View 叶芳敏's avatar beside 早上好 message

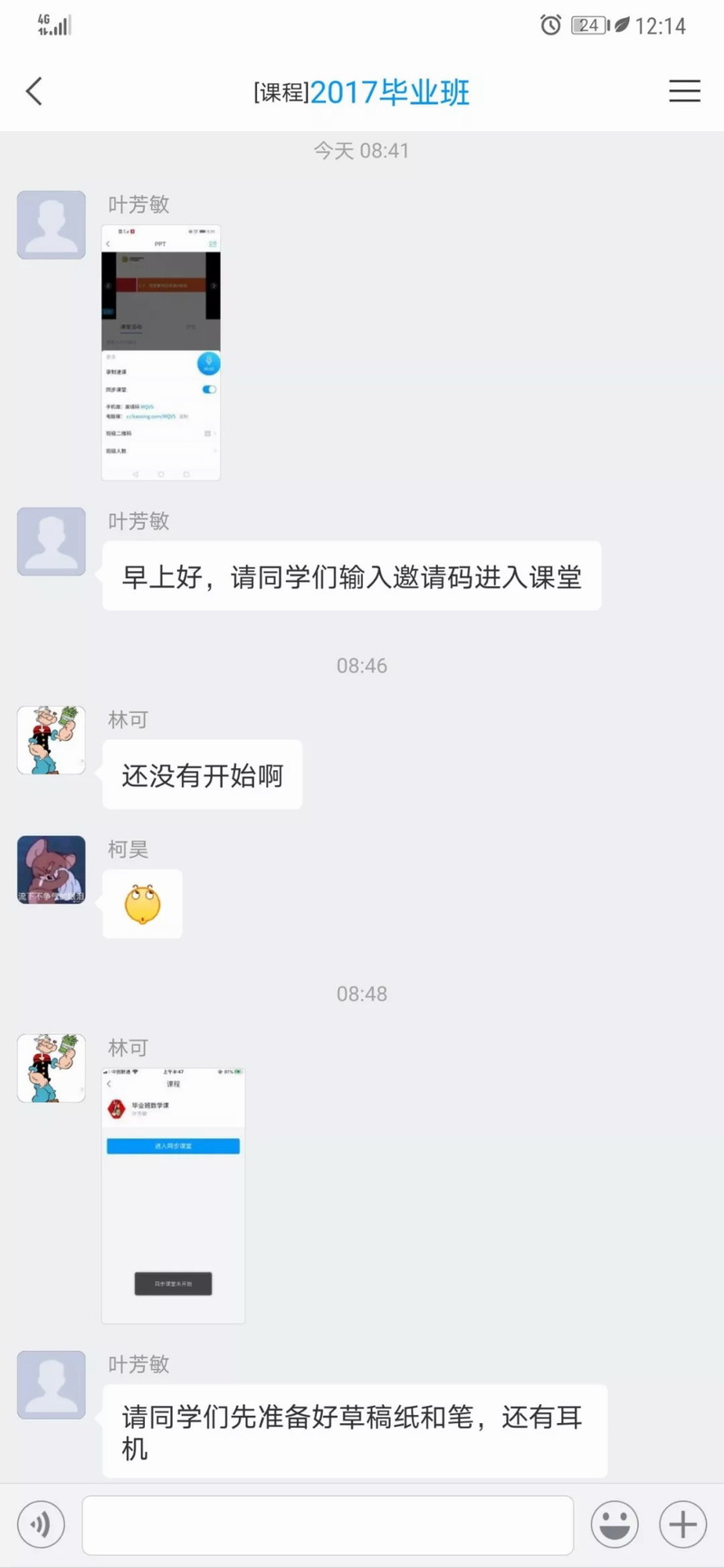(x=52, y=541)
